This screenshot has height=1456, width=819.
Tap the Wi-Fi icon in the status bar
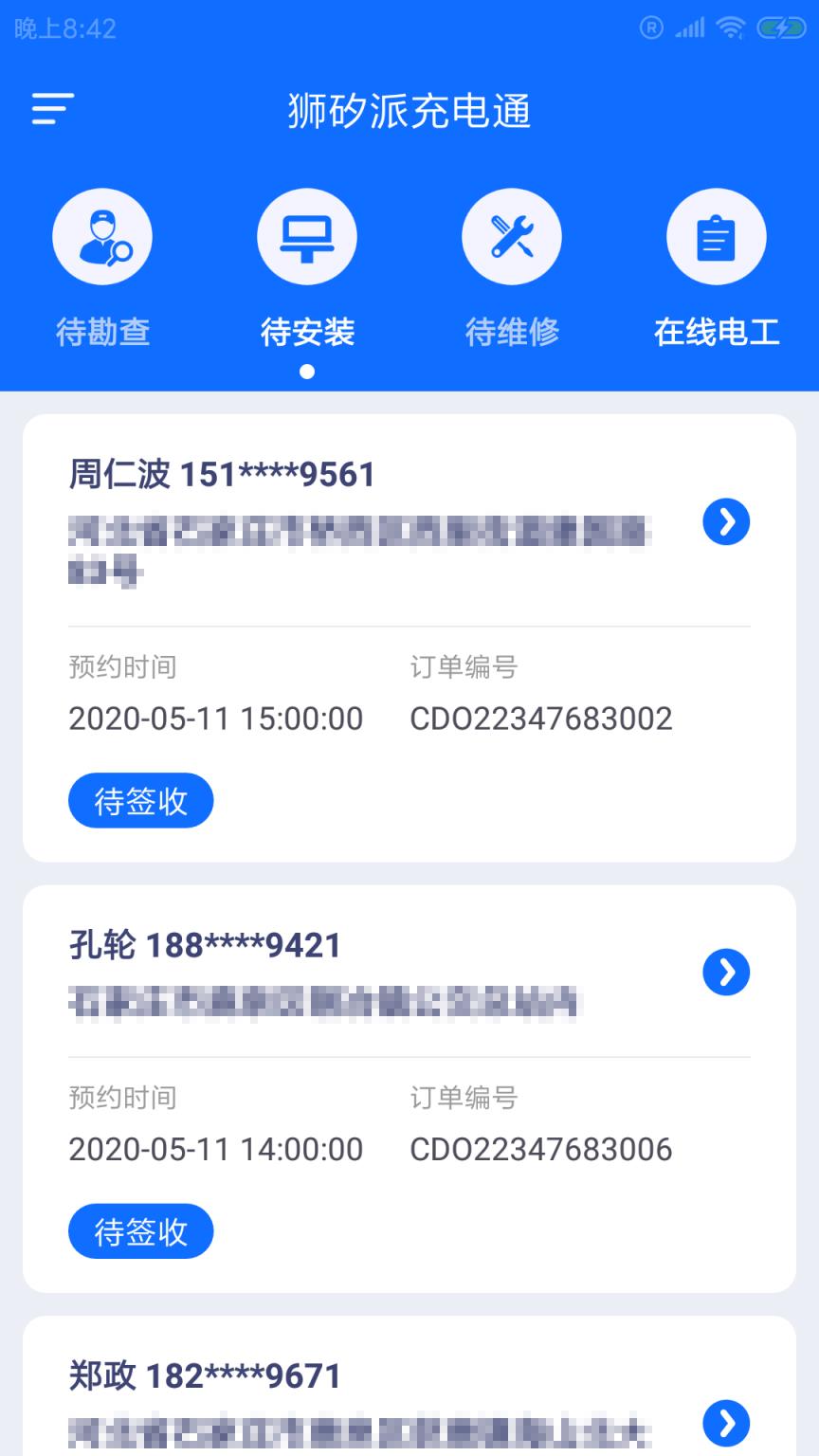728,28
